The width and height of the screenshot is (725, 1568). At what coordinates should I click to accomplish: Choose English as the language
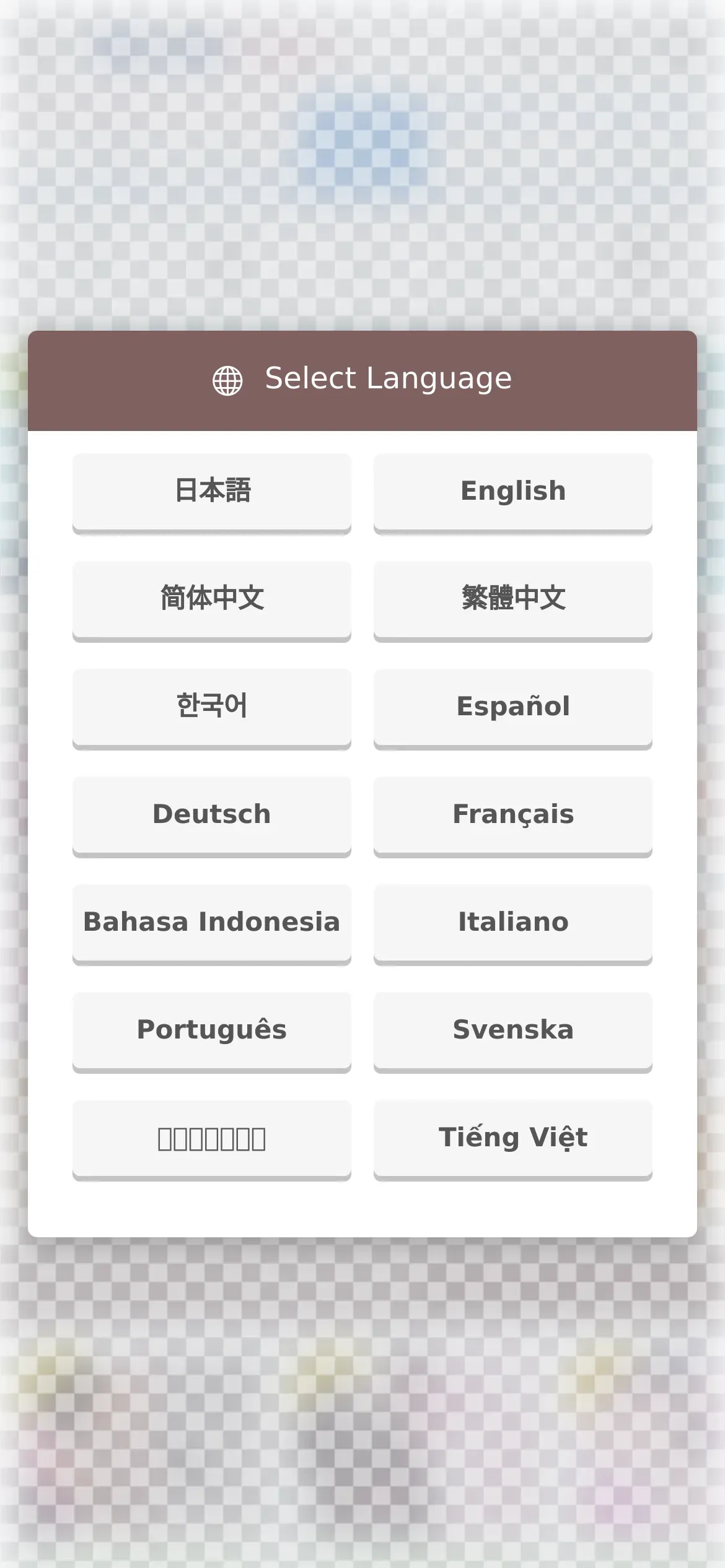pos(513,493)
